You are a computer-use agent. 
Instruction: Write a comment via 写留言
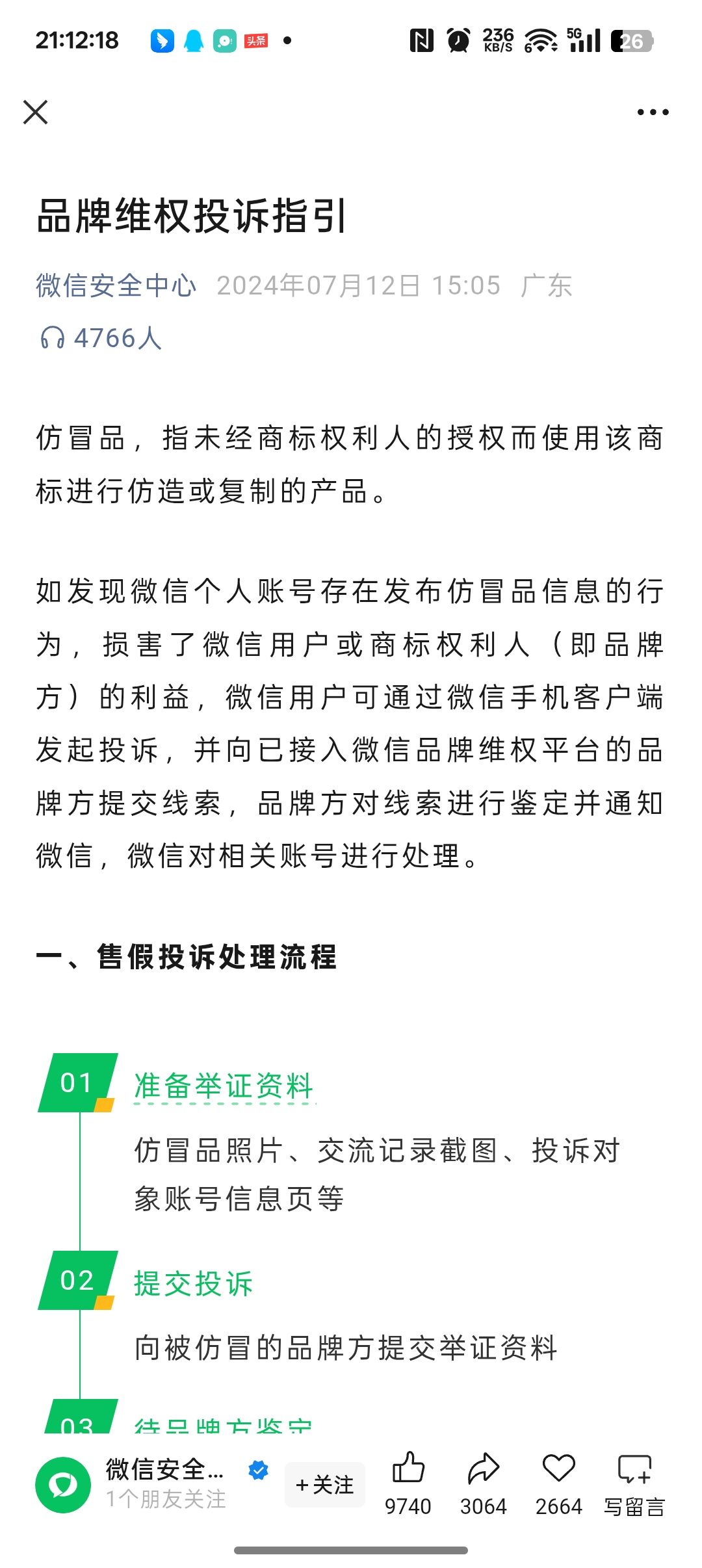click(x=634, y=1470)
